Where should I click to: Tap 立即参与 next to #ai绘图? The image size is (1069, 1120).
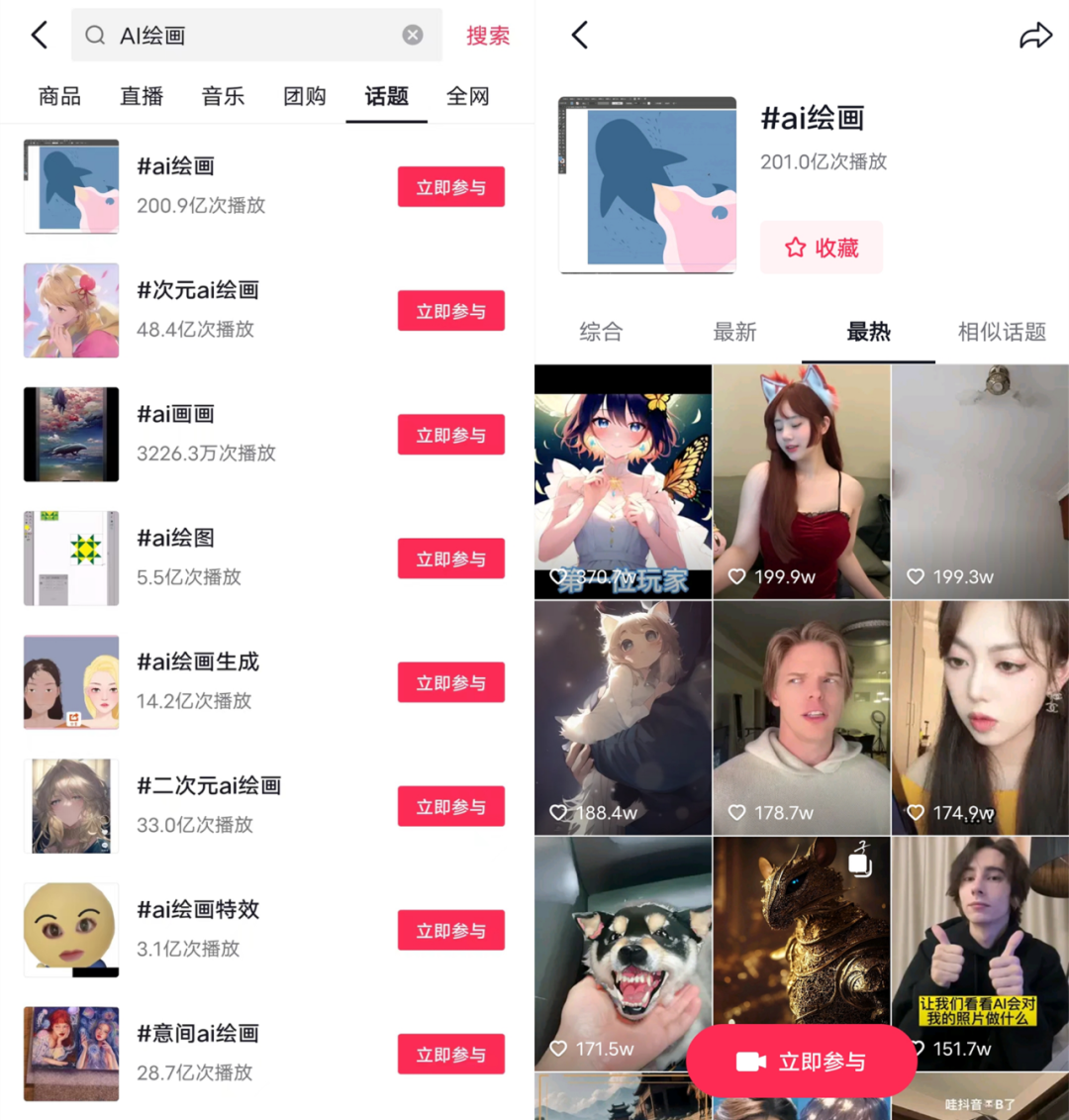(450, 559)
